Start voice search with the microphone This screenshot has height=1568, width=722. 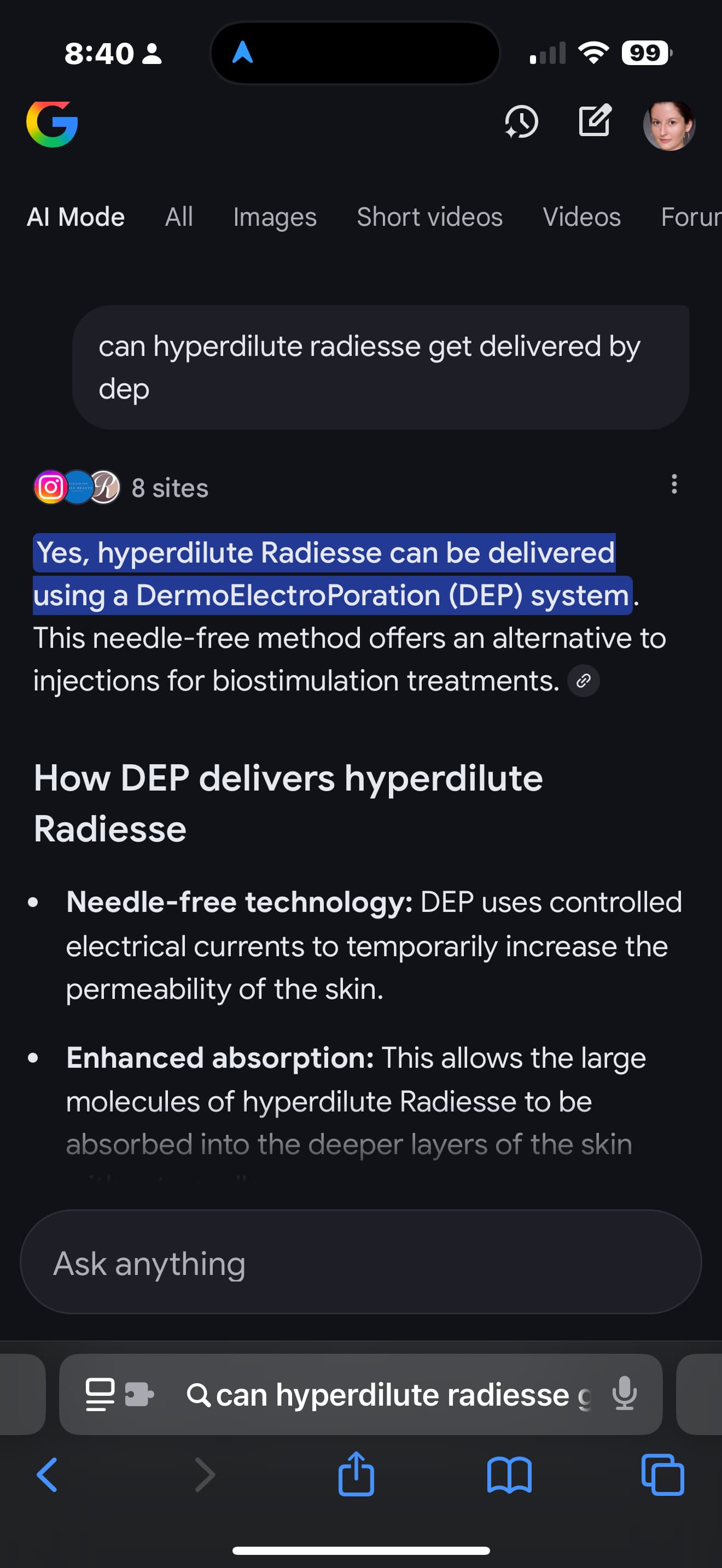pyautogui.click(x=624, y=1394)
